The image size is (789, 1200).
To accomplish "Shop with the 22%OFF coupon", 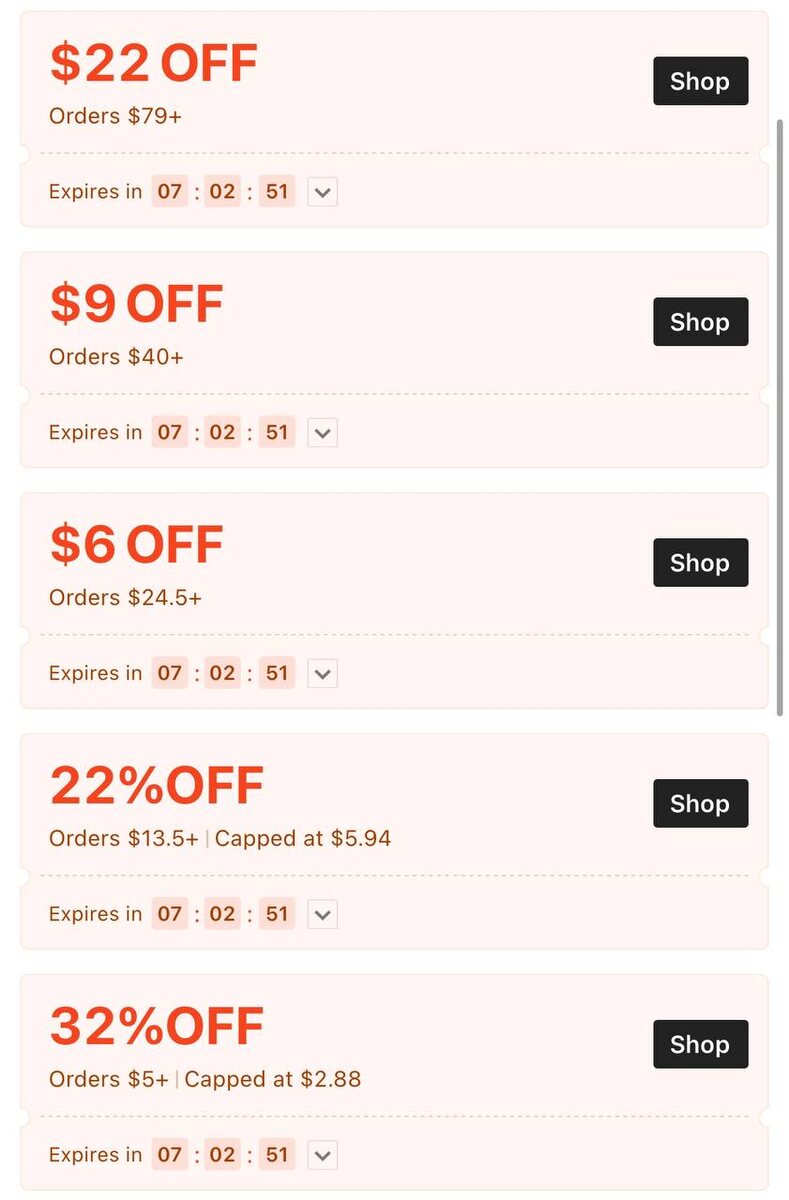I will click(x=700, y=803).
